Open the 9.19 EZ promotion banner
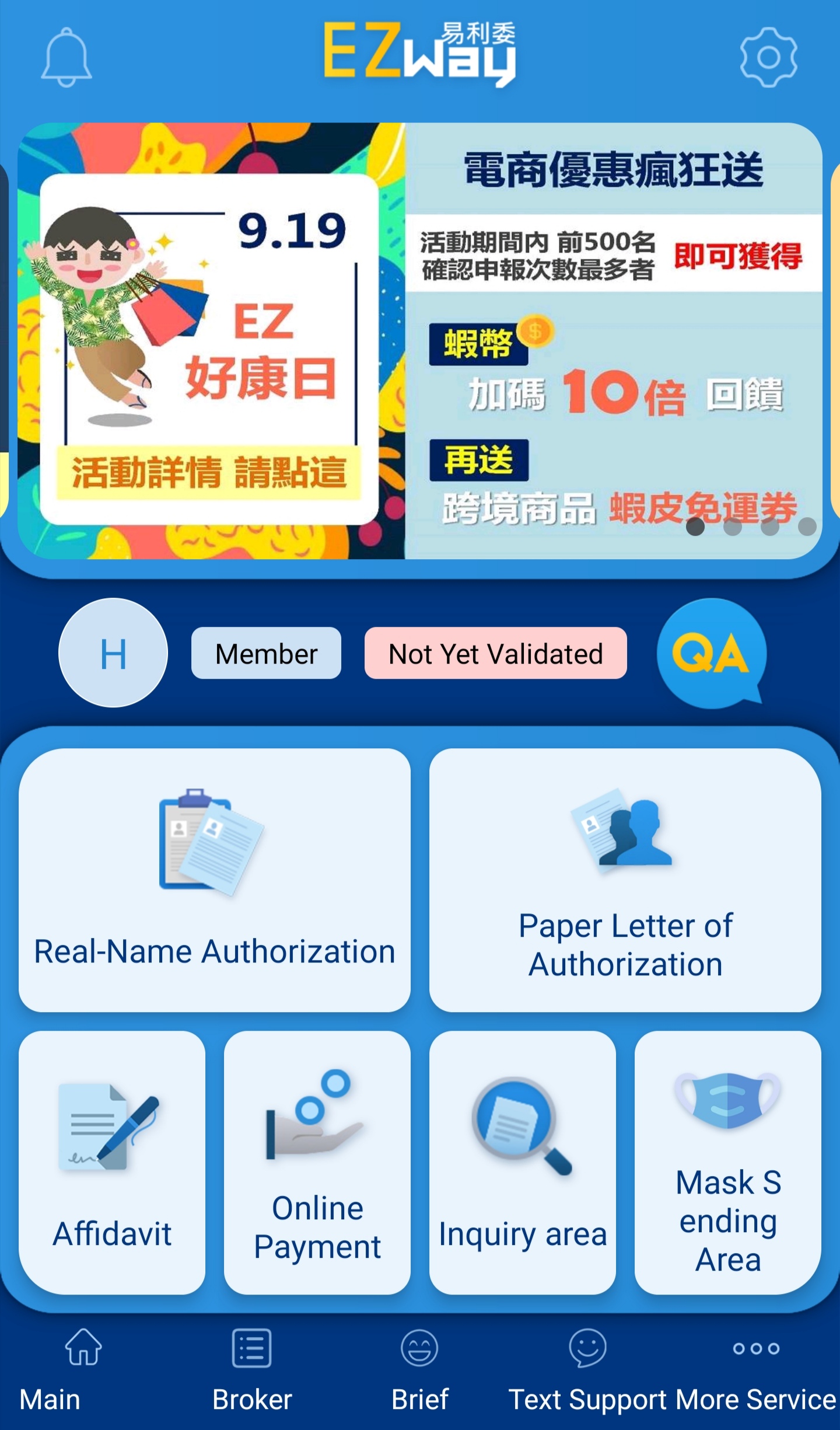The image size is (840, 1430). 420,341
